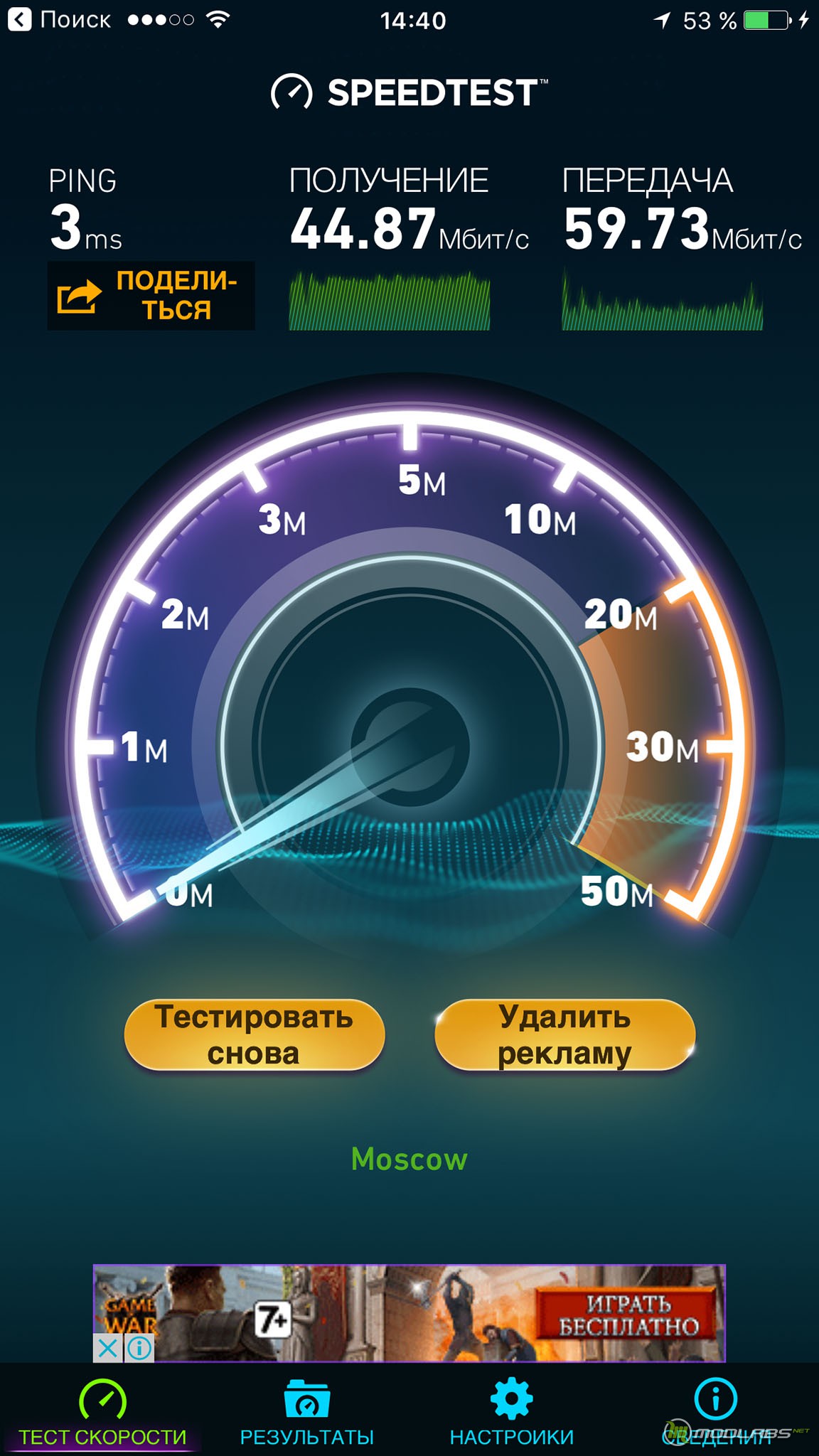Open the Результаты tab
This screenshot has width=819, height=1456.
click(307, 1412)
